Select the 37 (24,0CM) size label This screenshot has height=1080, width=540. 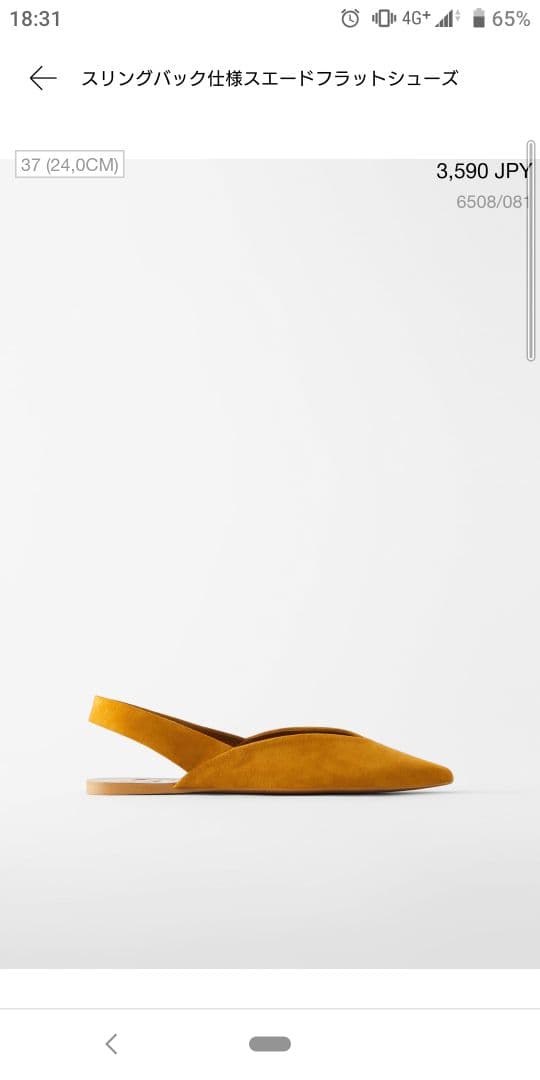[x=70, y=165]
